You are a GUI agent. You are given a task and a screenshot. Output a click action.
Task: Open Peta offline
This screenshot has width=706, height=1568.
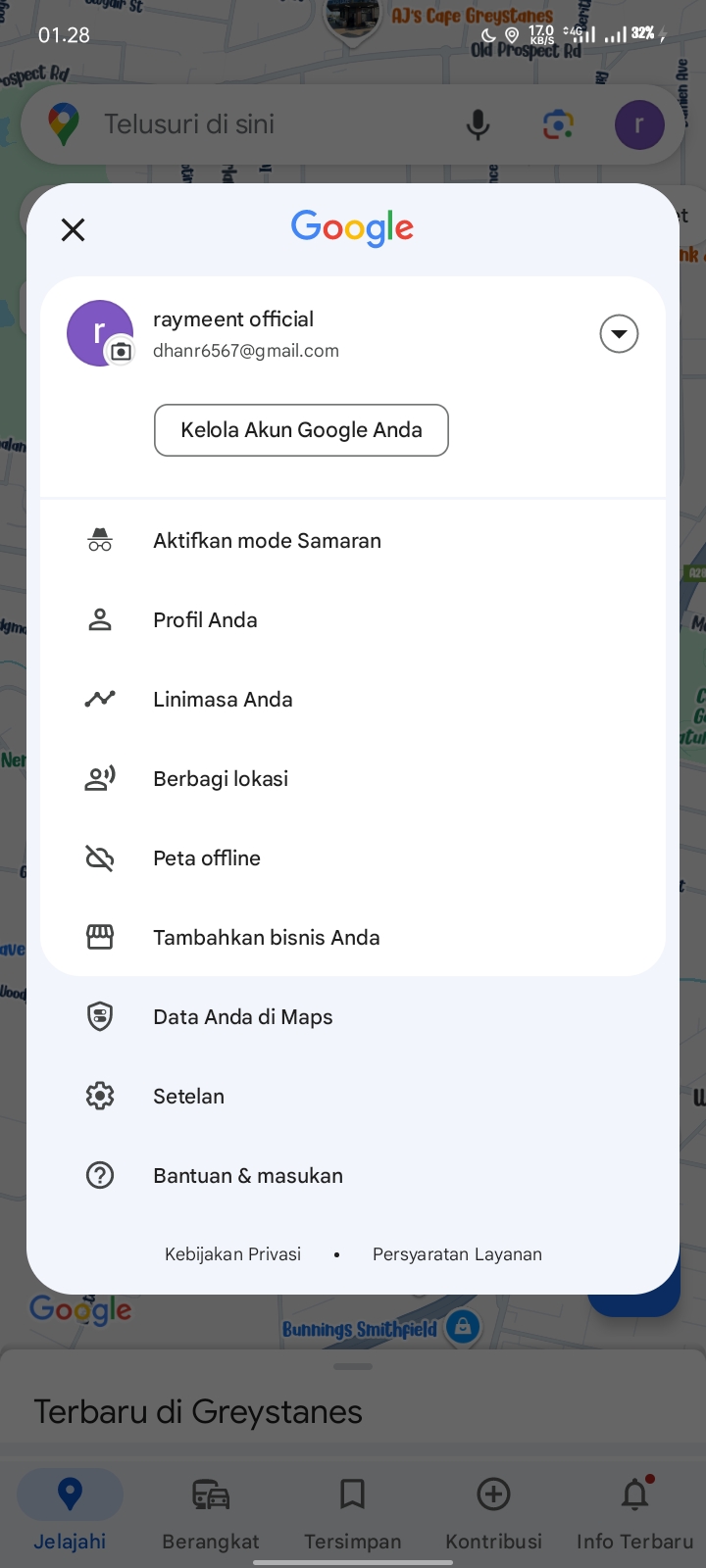[x=353, y=858]
